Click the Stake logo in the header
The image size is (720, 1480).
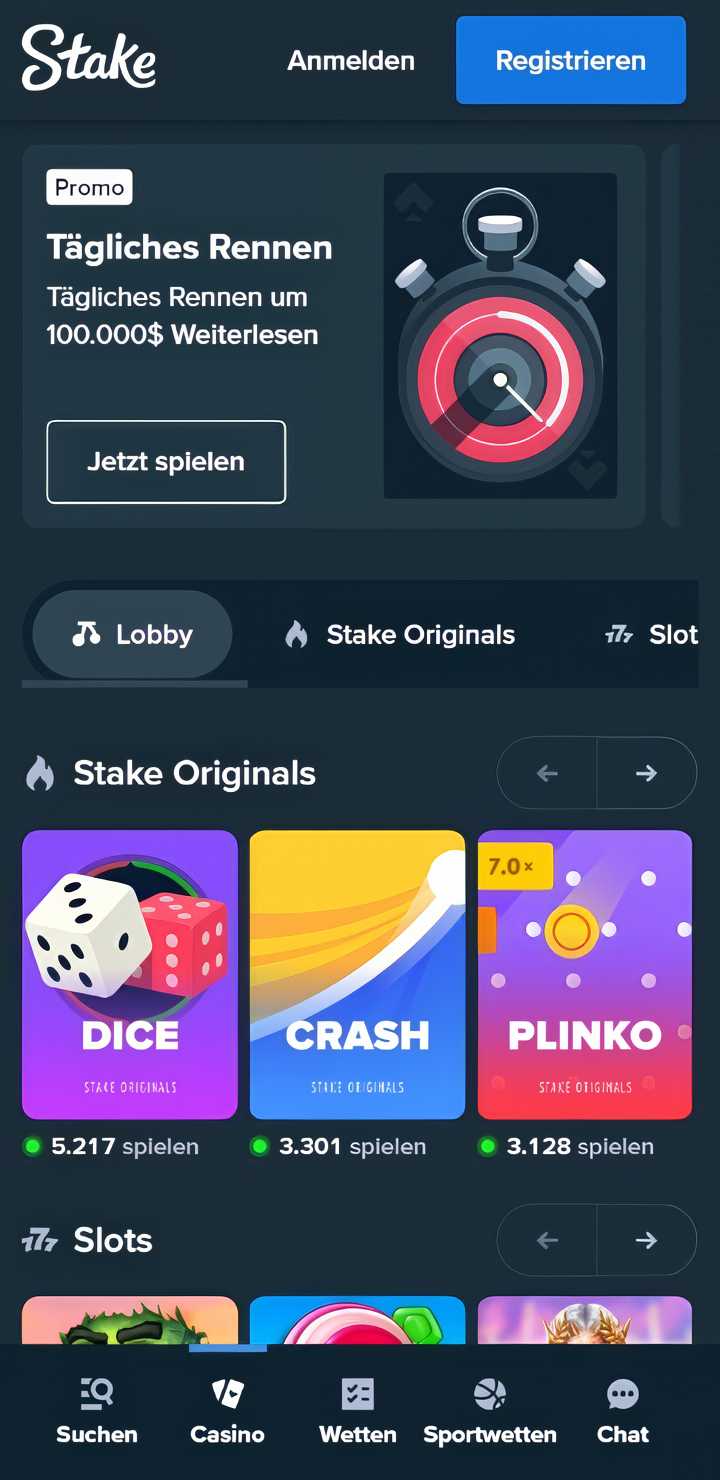pos(88,60)
